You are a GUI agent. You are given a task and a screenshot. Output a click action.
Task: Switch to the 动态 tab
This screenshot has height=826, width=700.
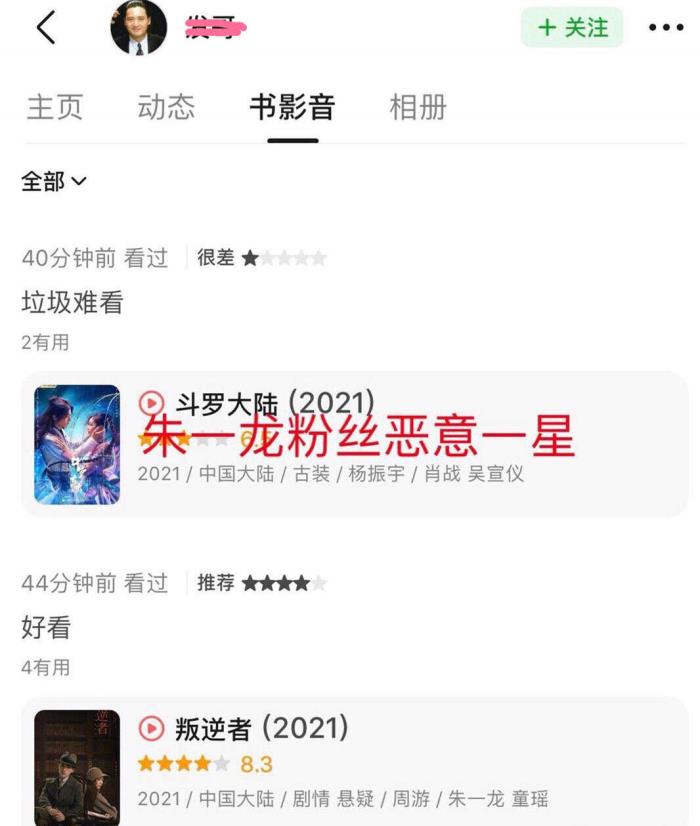[x=166, y=107]
